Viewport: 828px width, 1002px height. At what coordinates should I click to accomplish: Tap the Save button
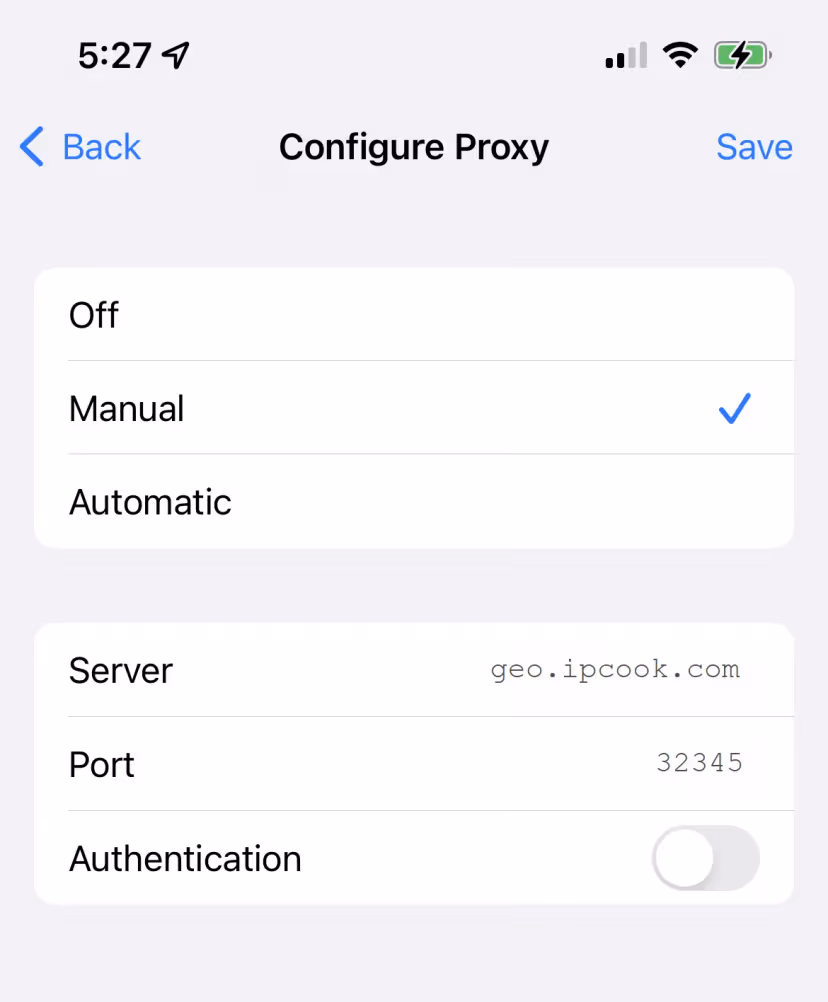[x=754, y=147]
